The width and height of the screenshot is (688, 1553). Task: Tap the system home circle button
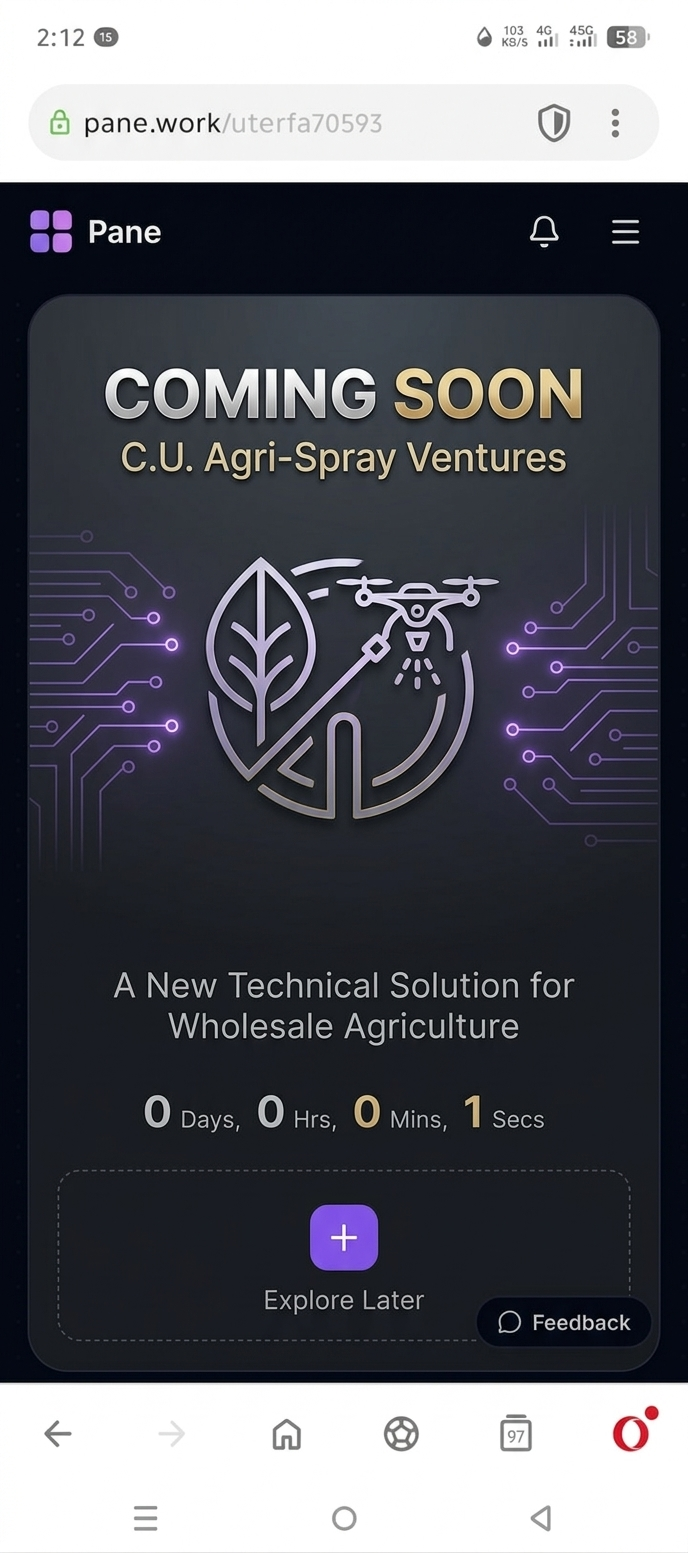(x=344, y=1518)
